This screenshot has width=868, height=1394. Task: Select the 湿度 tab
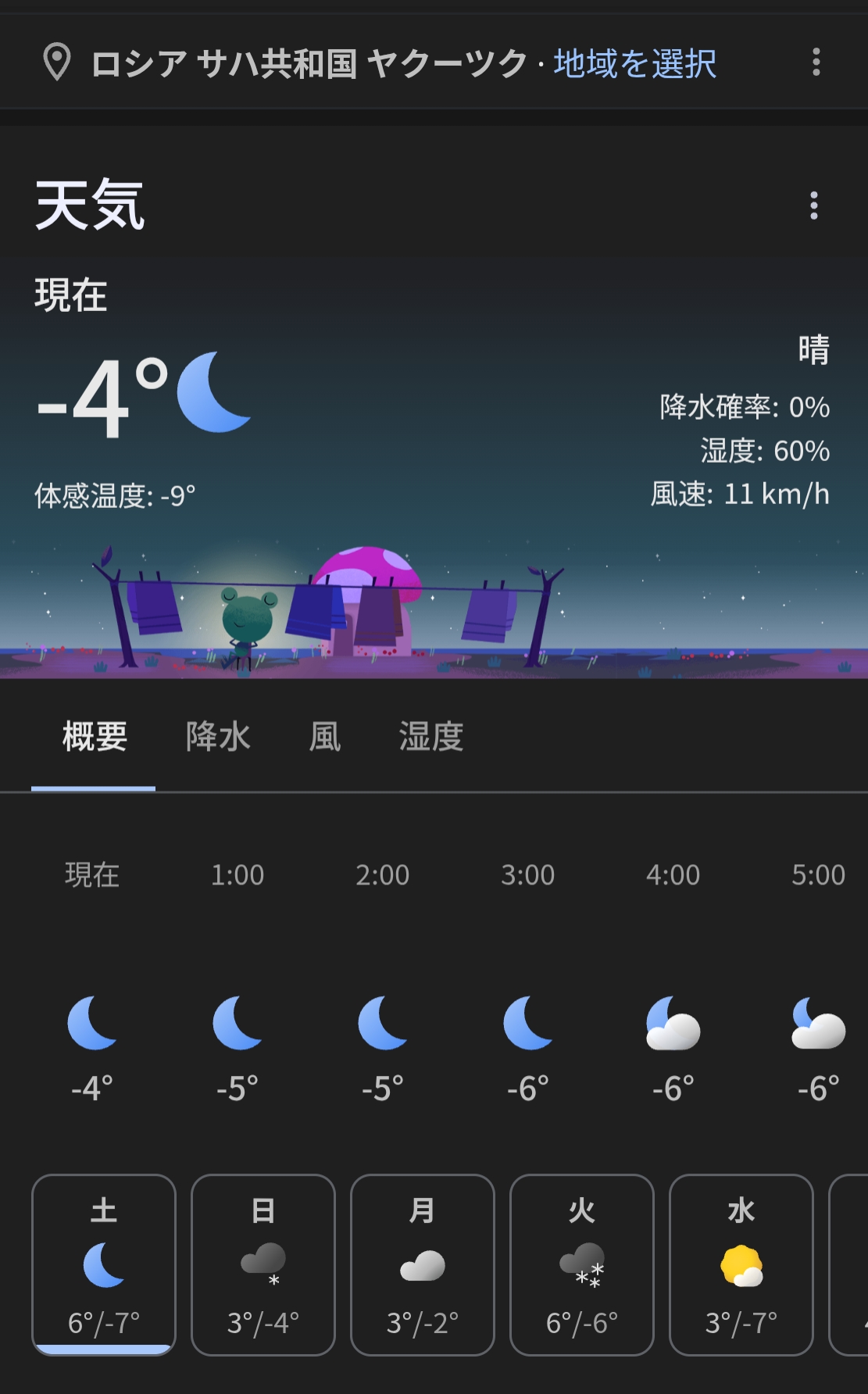431,737
